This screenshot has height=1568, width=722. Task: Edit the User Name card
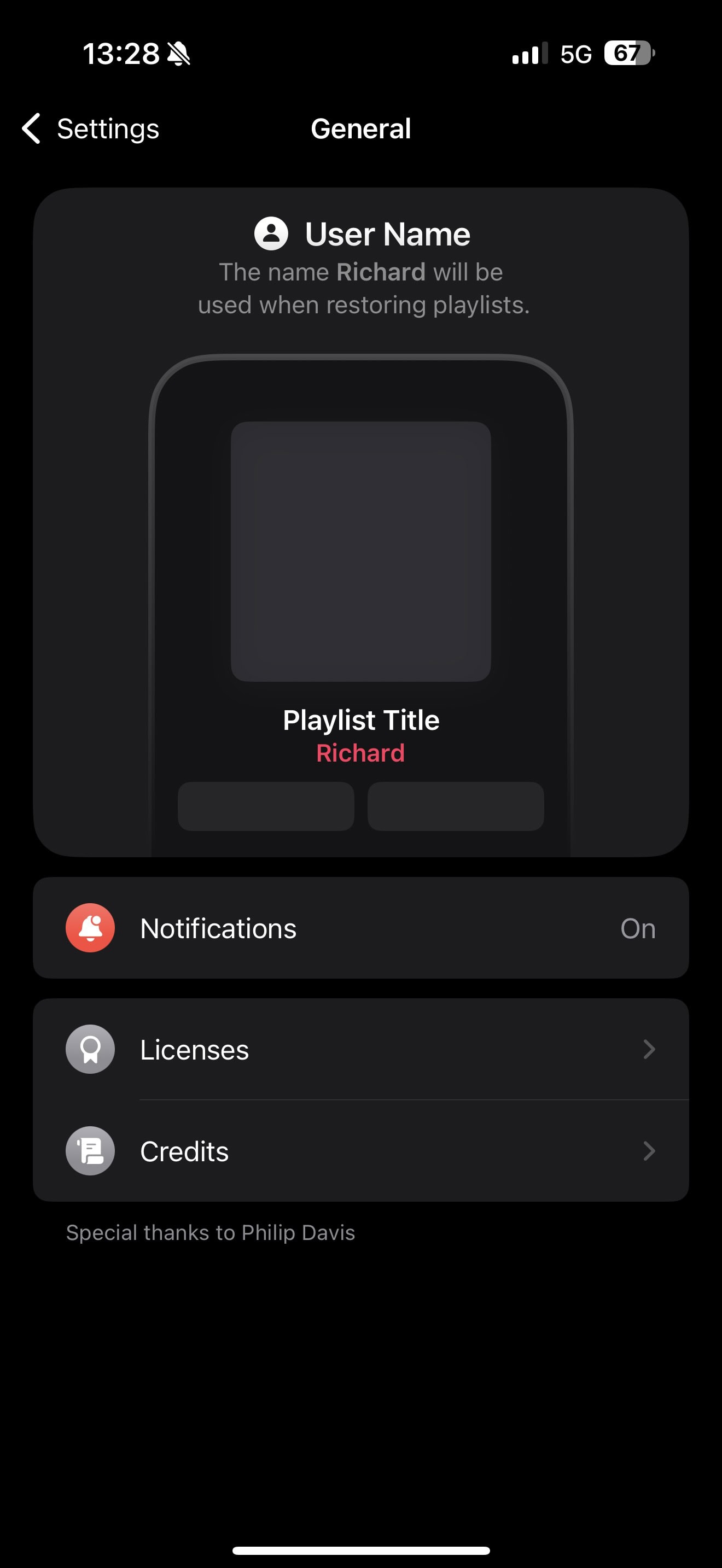[361, 522]
